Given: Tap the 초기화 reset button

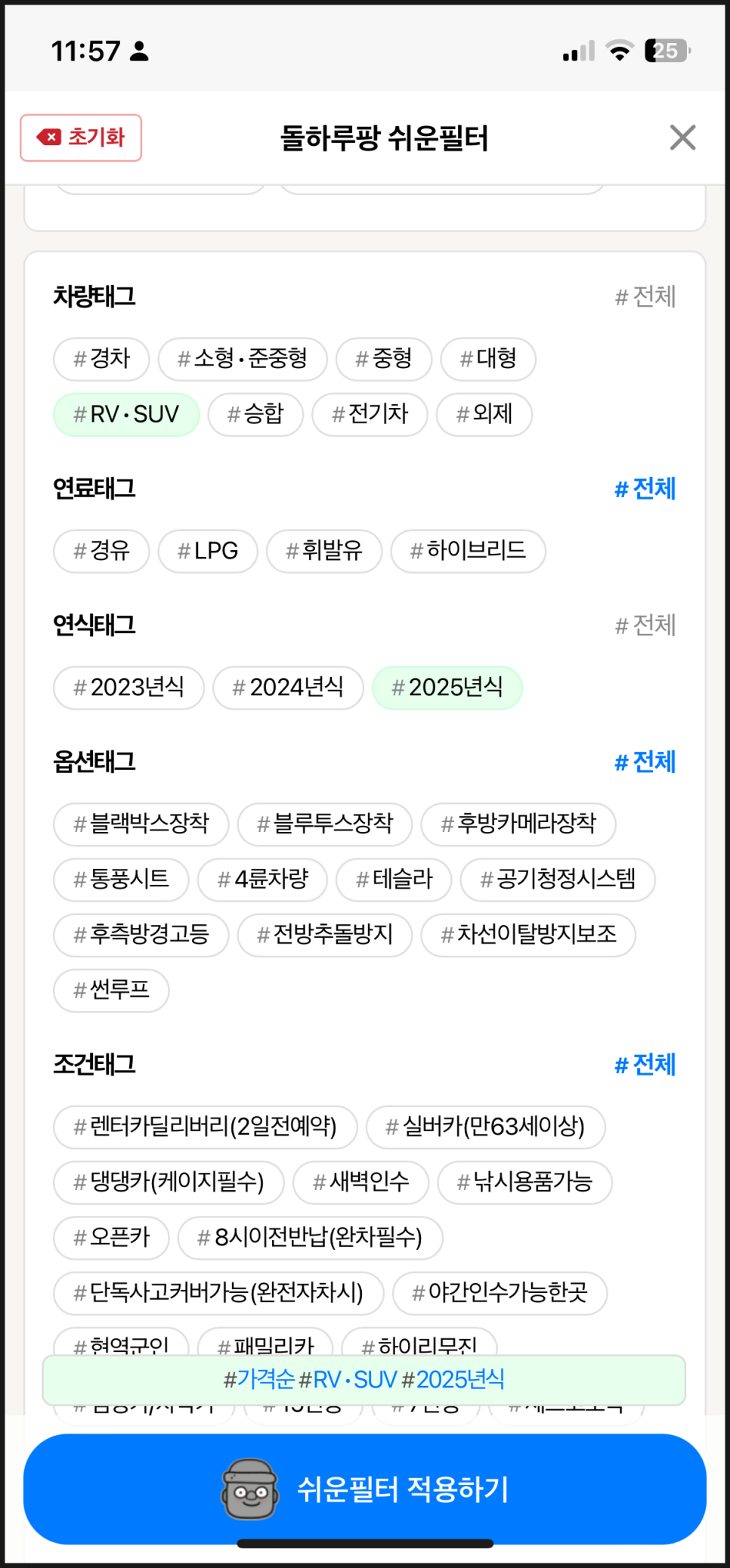Looking at the screenshot, I should [81, 138].
